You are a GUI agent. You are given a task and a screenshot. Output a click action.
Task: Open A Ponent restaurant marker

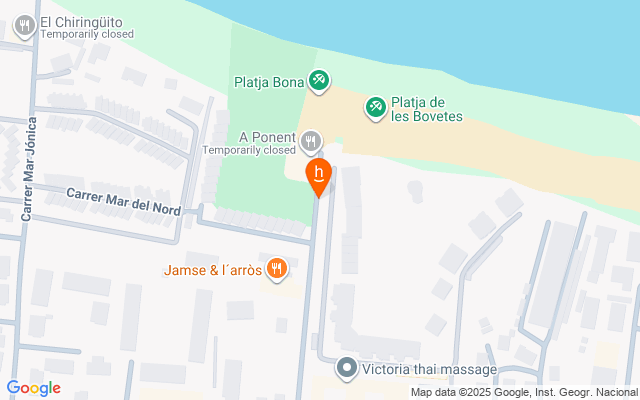pyautogui.click(x=311, y=139)
